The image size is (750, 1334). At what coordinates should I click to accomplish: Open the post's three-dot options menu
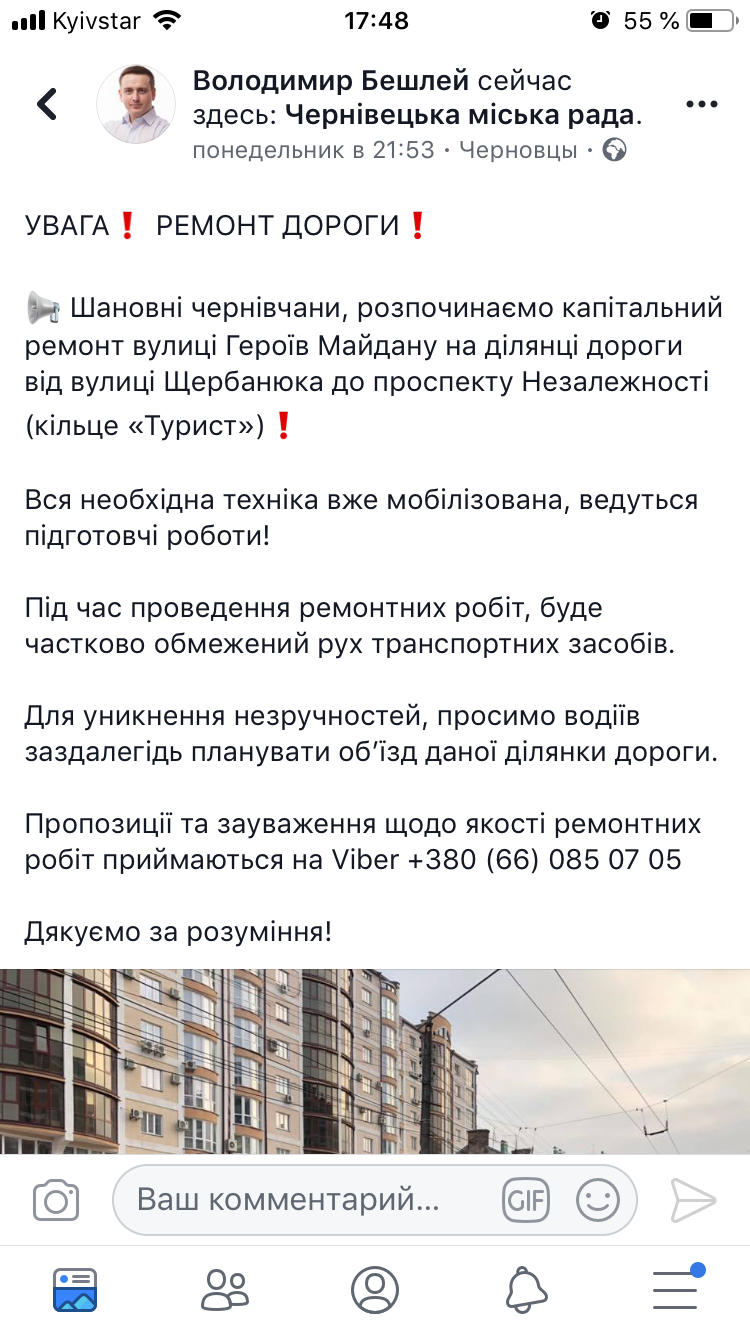pos(701,105)
